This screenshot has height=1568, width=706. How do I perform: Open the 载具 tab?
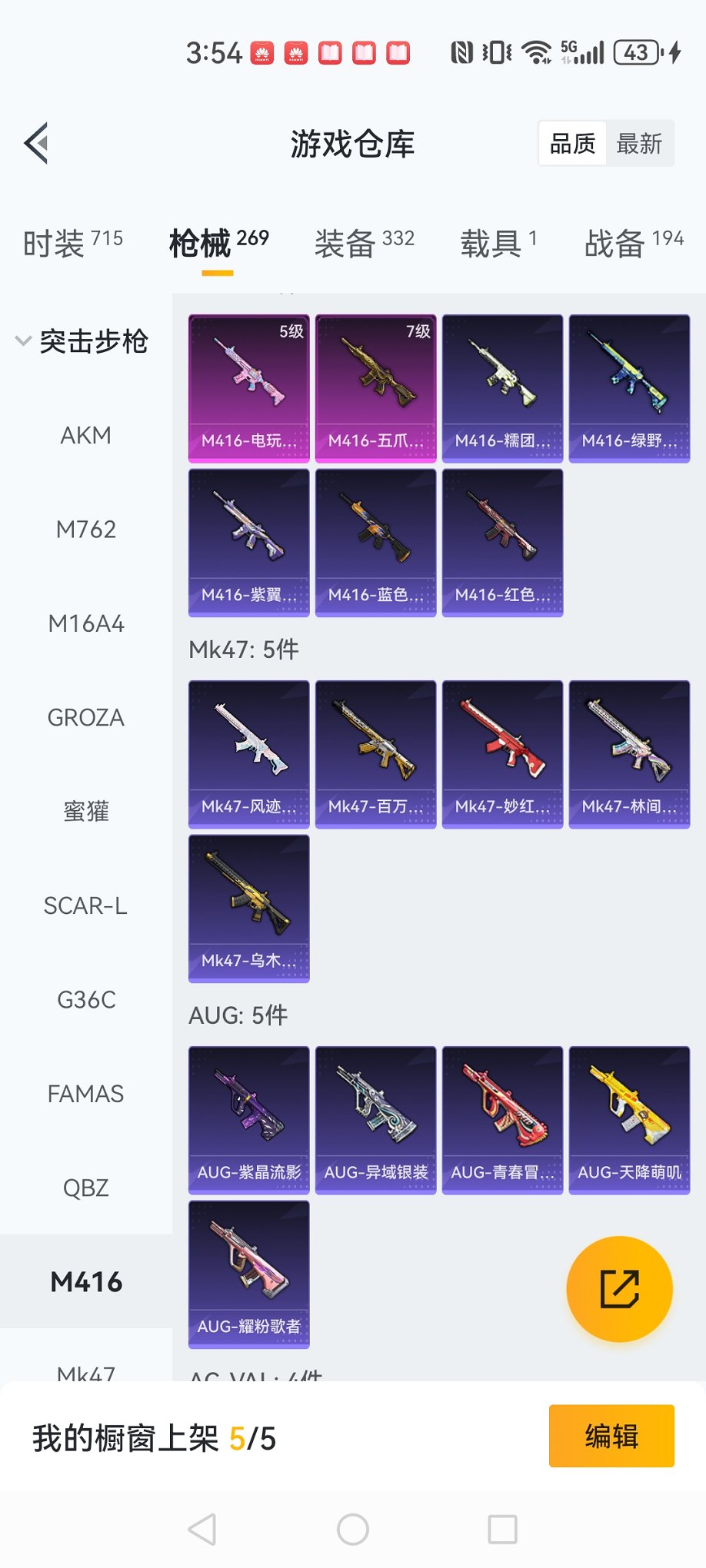498,243
